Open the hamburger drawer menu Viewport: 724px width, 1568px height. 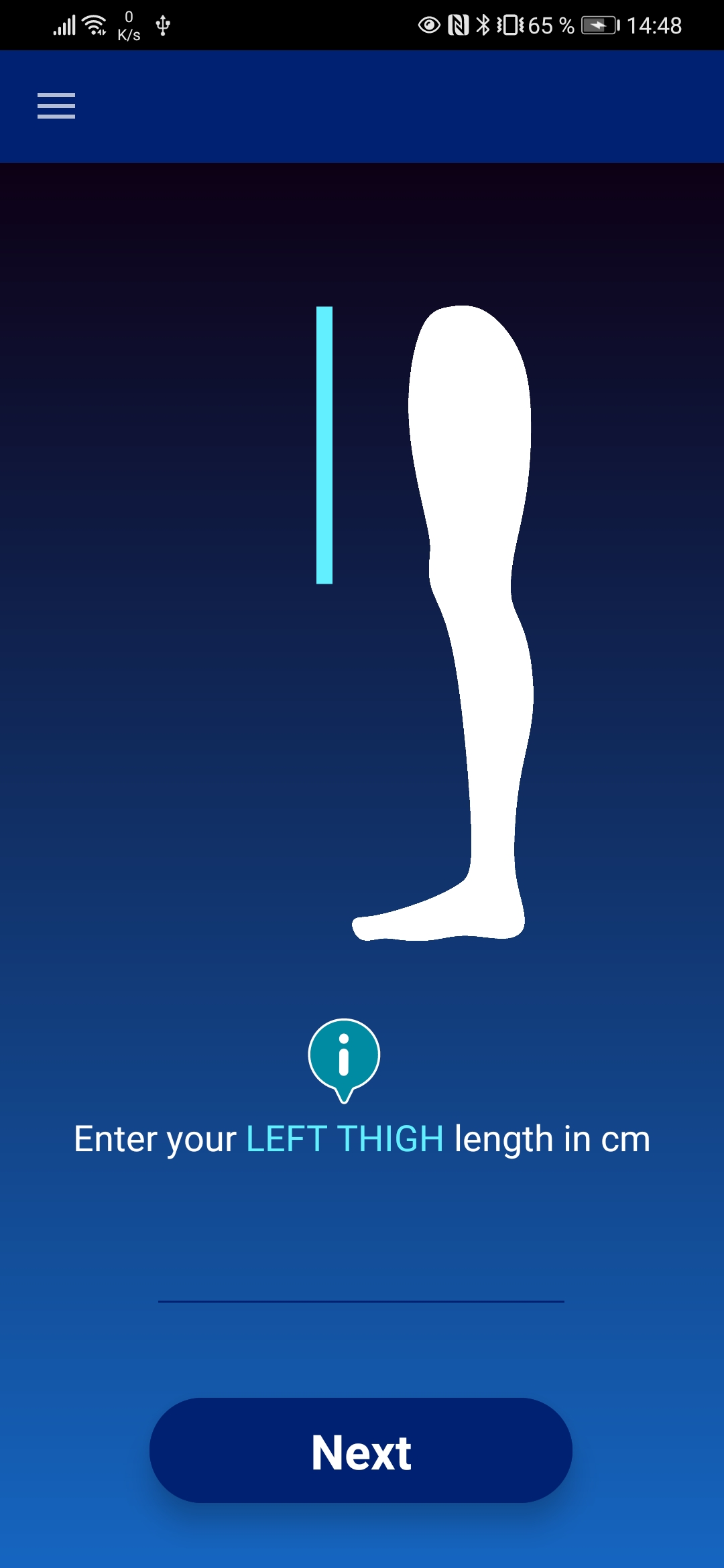56,106
